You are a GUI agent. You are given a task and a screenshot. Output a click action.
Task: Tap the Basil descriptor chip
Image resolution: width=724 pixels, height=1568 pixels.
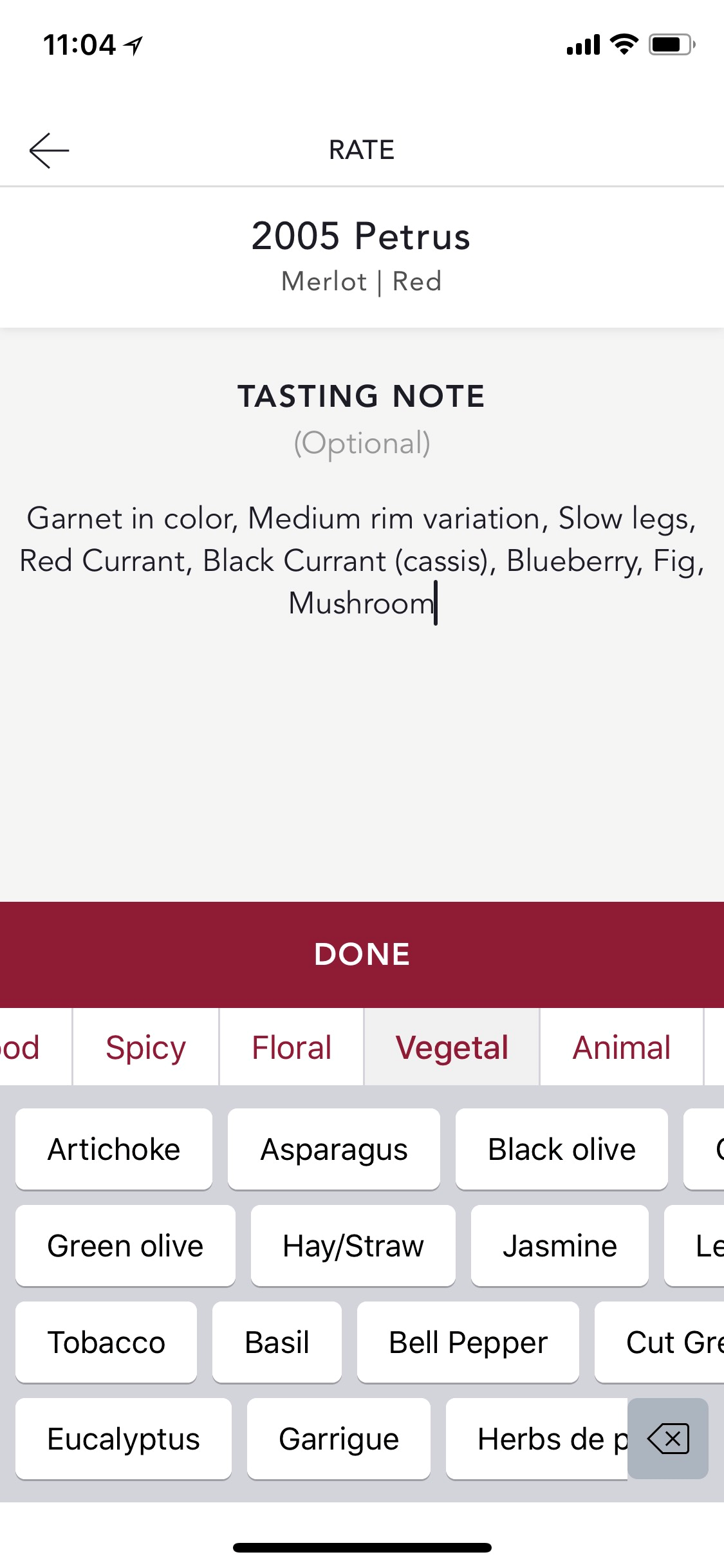click(x=277, y=1342)
